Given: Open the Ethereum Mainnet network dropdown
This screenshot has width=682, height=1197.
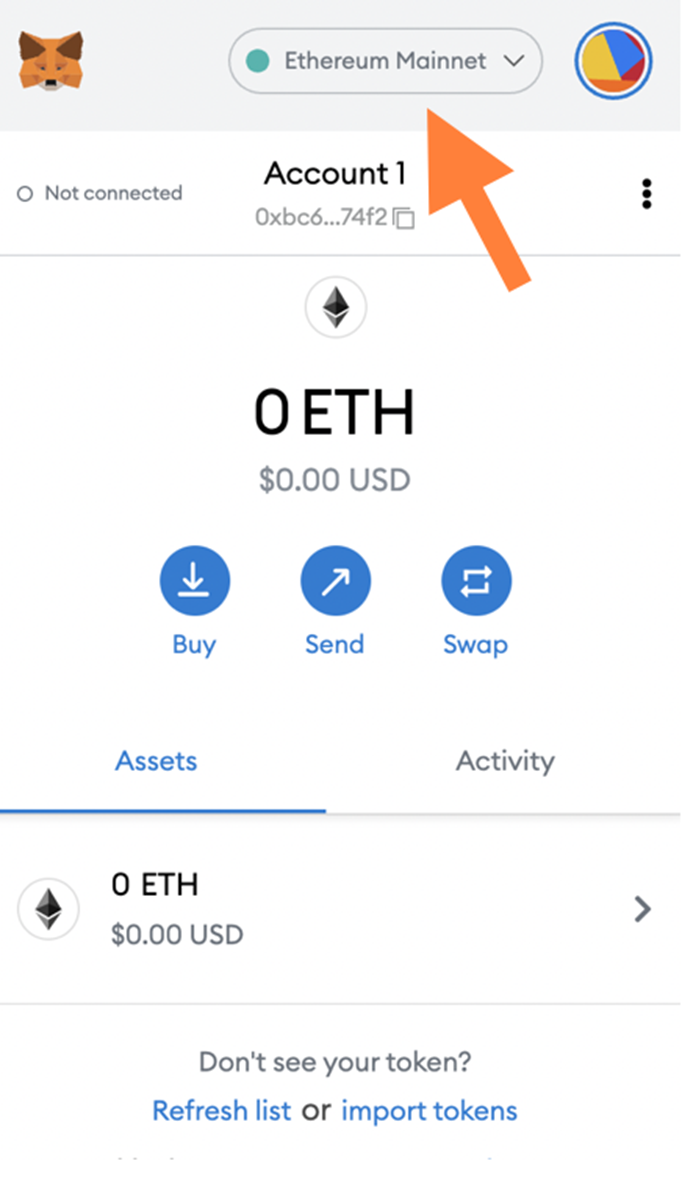Looking at the screenshot, I should [385, 61].
